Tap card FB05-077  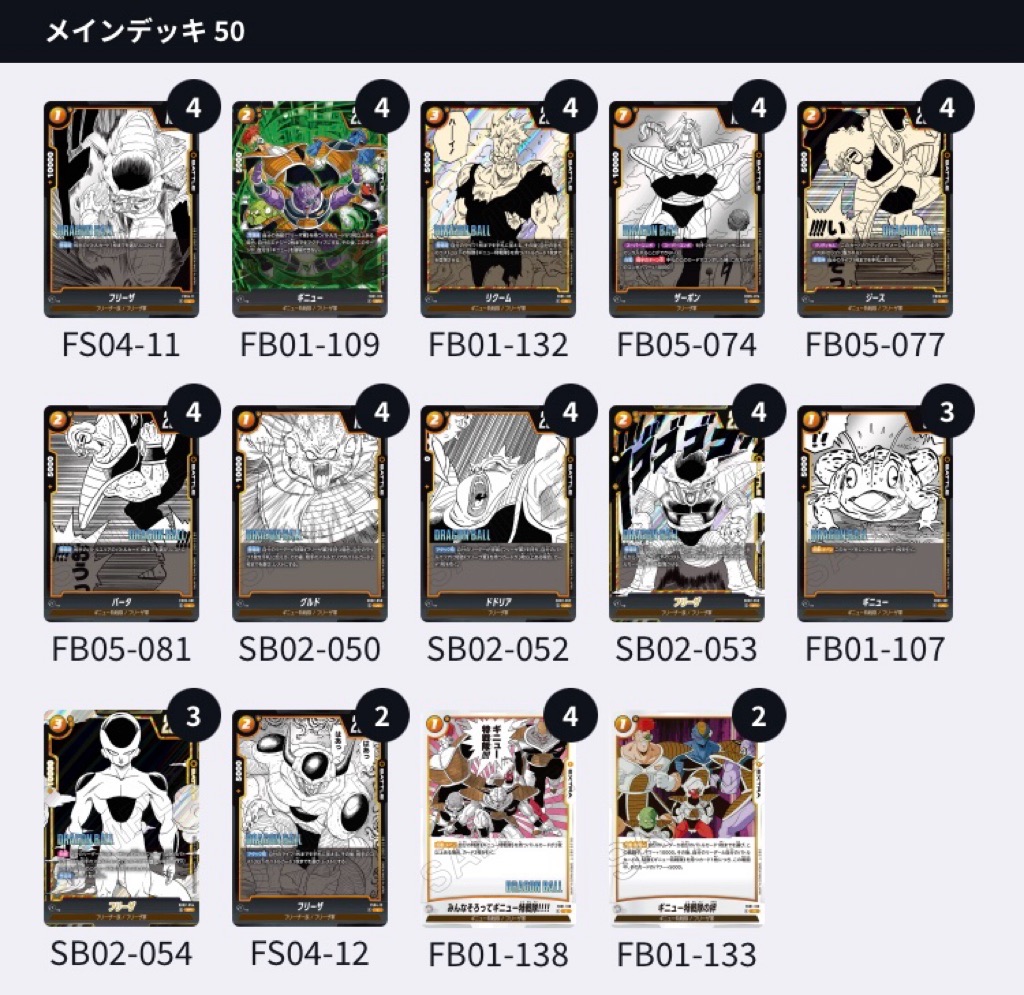874,209
